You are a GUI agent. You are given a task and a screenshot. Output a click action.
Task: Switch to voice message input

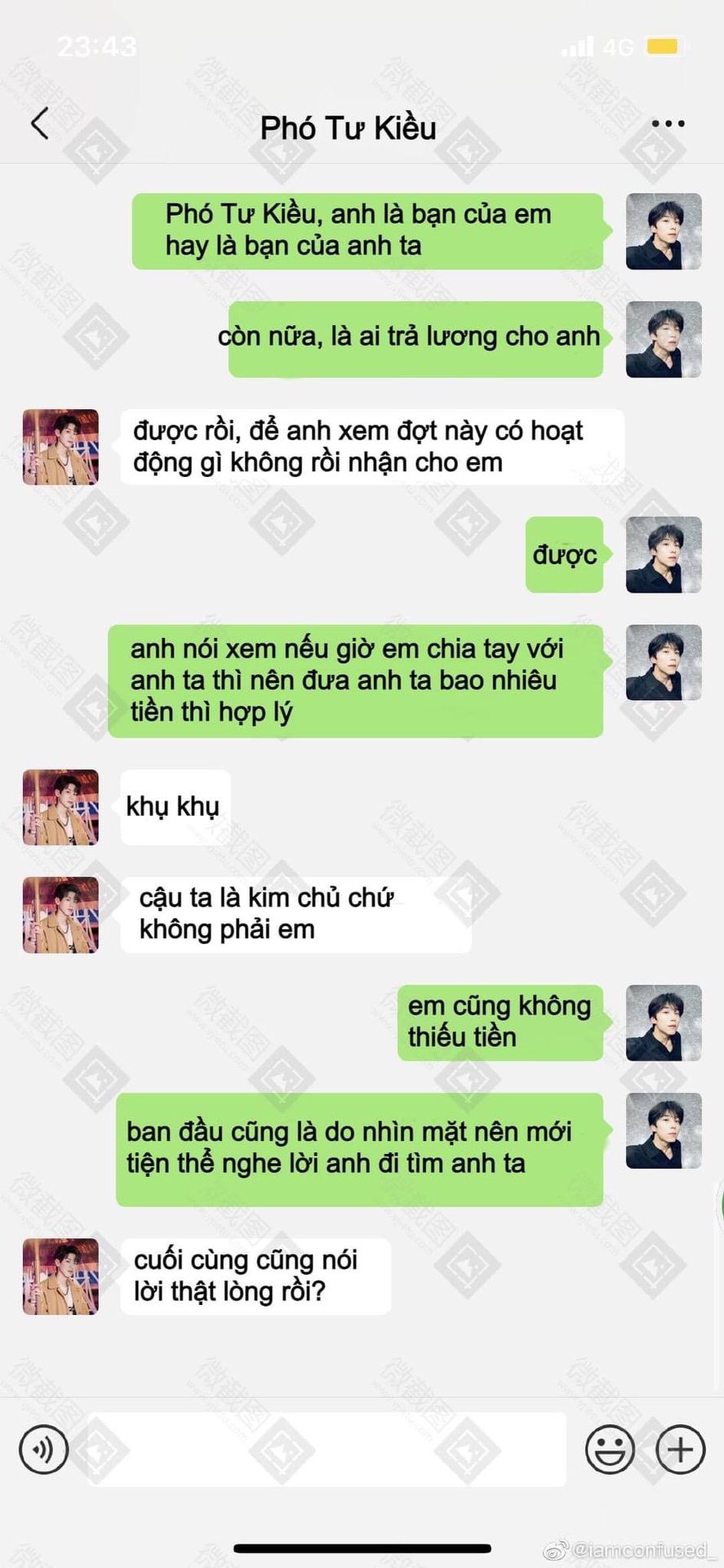click(x=43, y=1450)
